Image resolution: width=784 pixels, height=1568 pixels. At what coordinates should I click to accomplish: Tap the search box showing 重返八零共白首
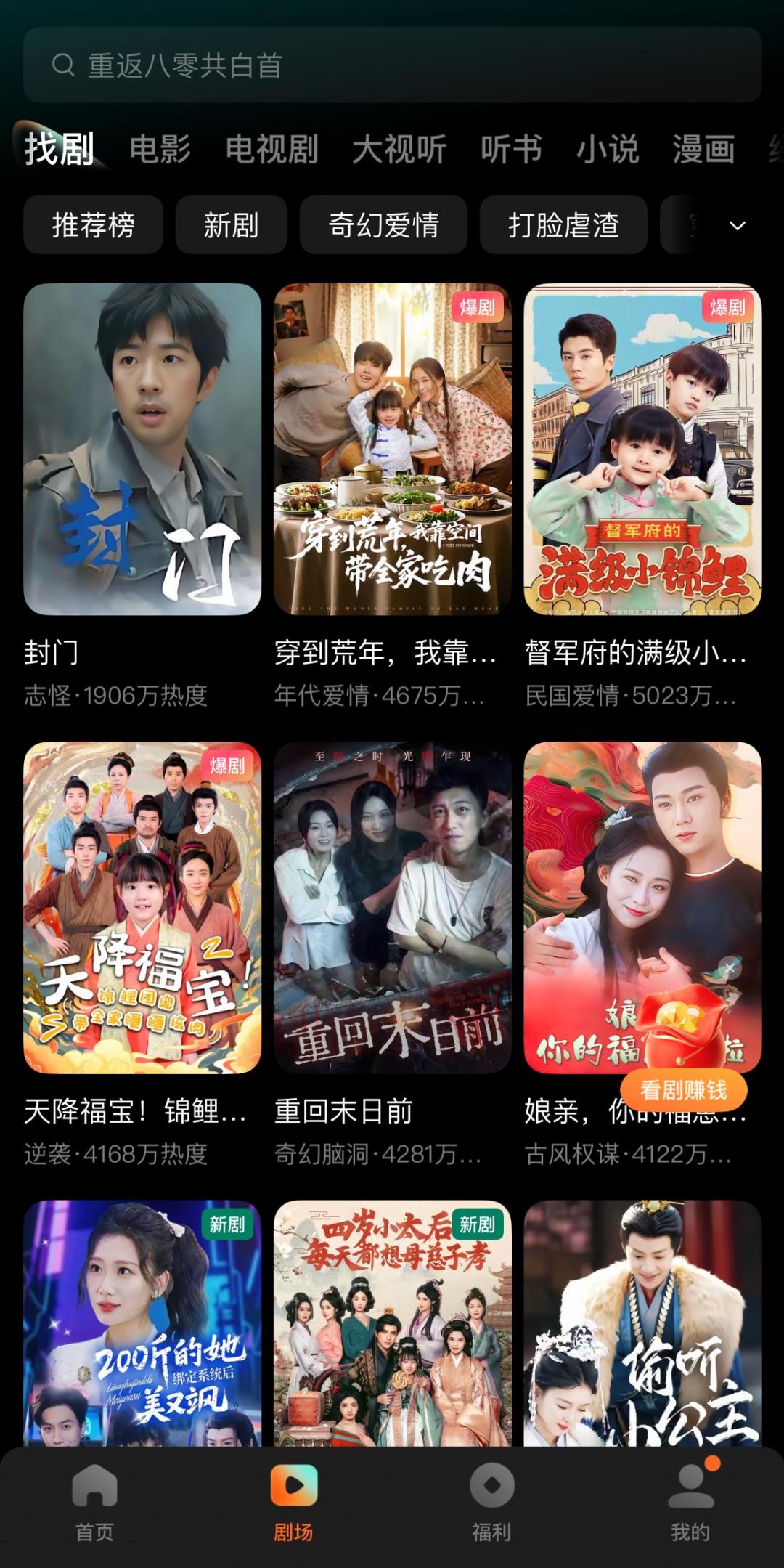coord(392,65)
